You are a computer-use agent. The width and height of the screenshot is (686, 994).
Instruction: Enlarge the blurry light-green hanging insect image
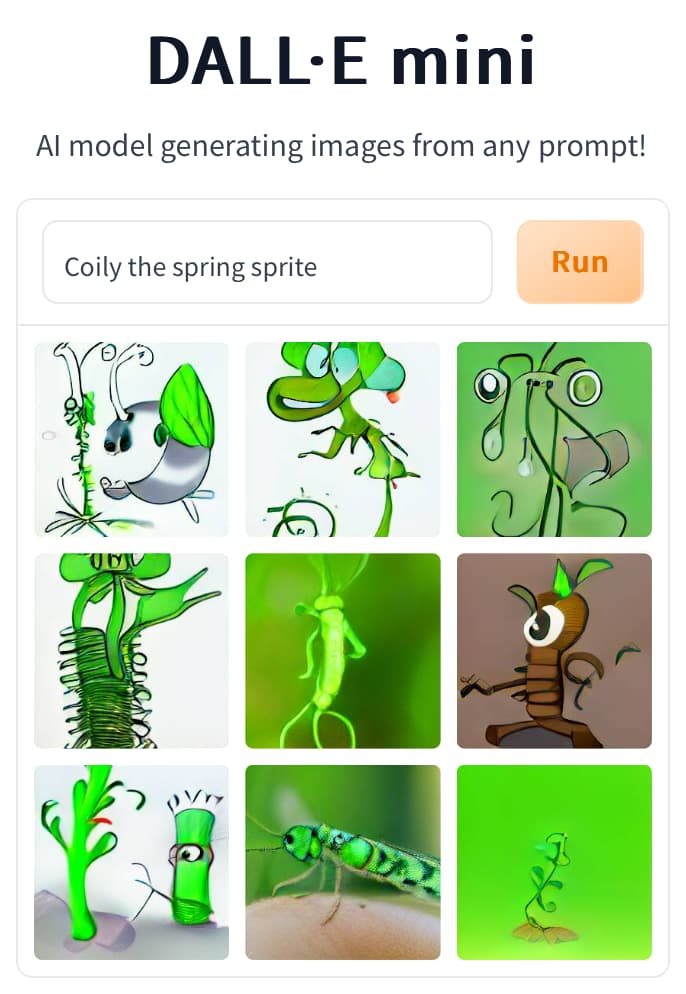pos(342,650)
